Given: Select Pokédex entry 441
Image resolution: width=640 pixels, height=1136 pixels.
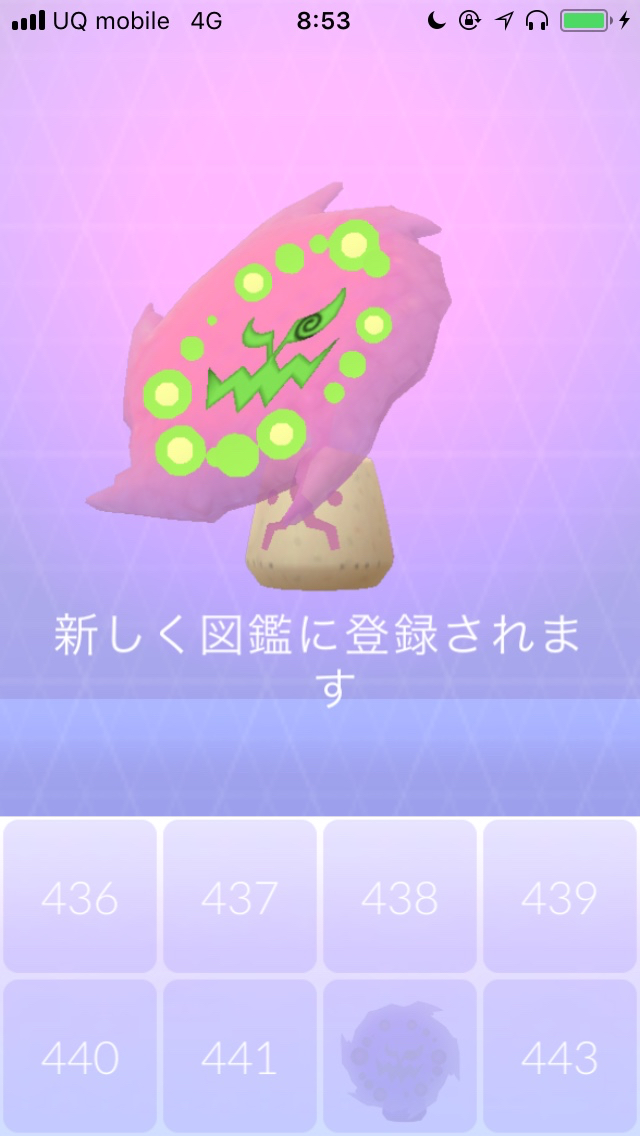Looking at the screenshot, I should coord(240,1056).
